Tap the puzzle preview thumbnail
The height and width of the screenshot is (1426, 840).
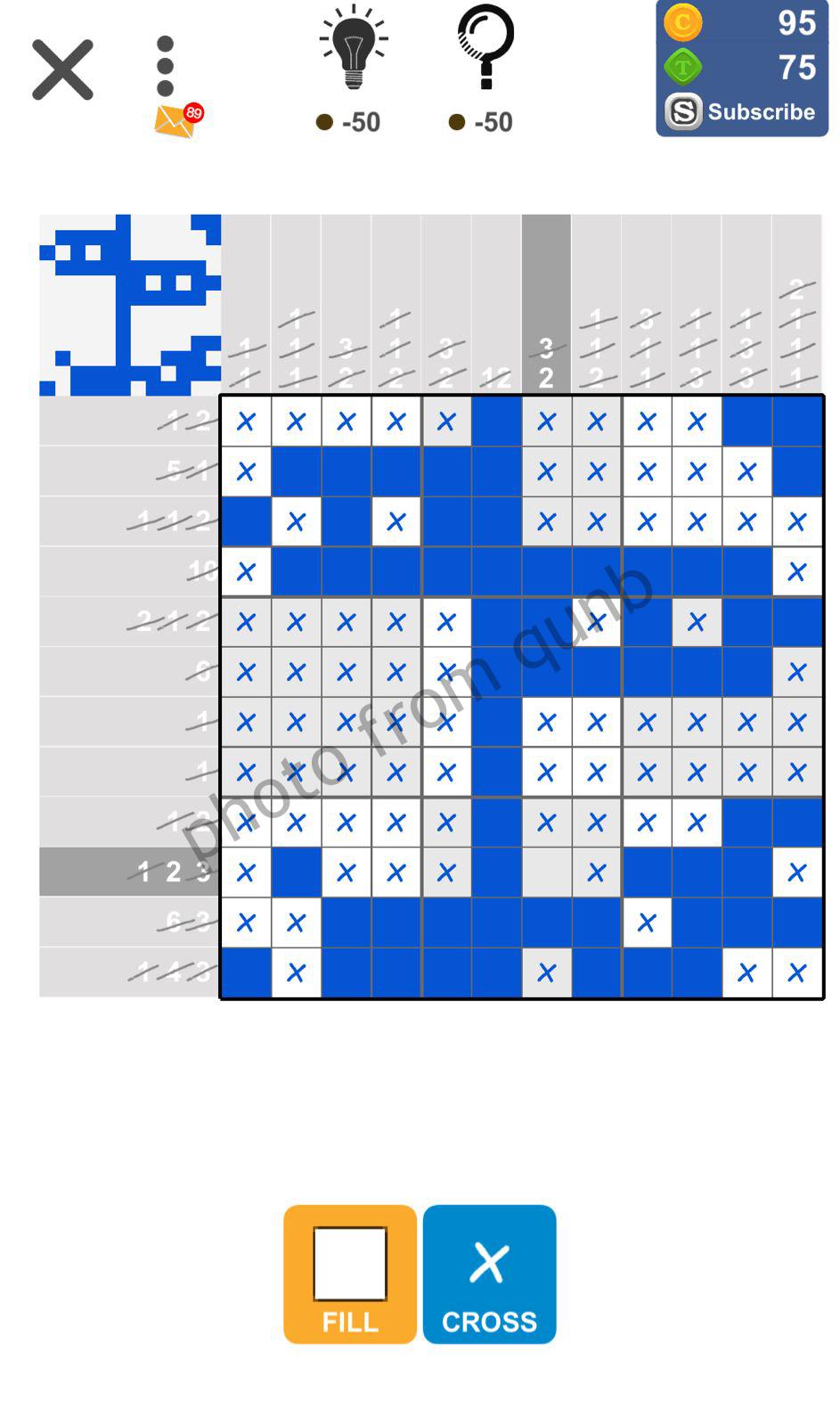point(129,303)
